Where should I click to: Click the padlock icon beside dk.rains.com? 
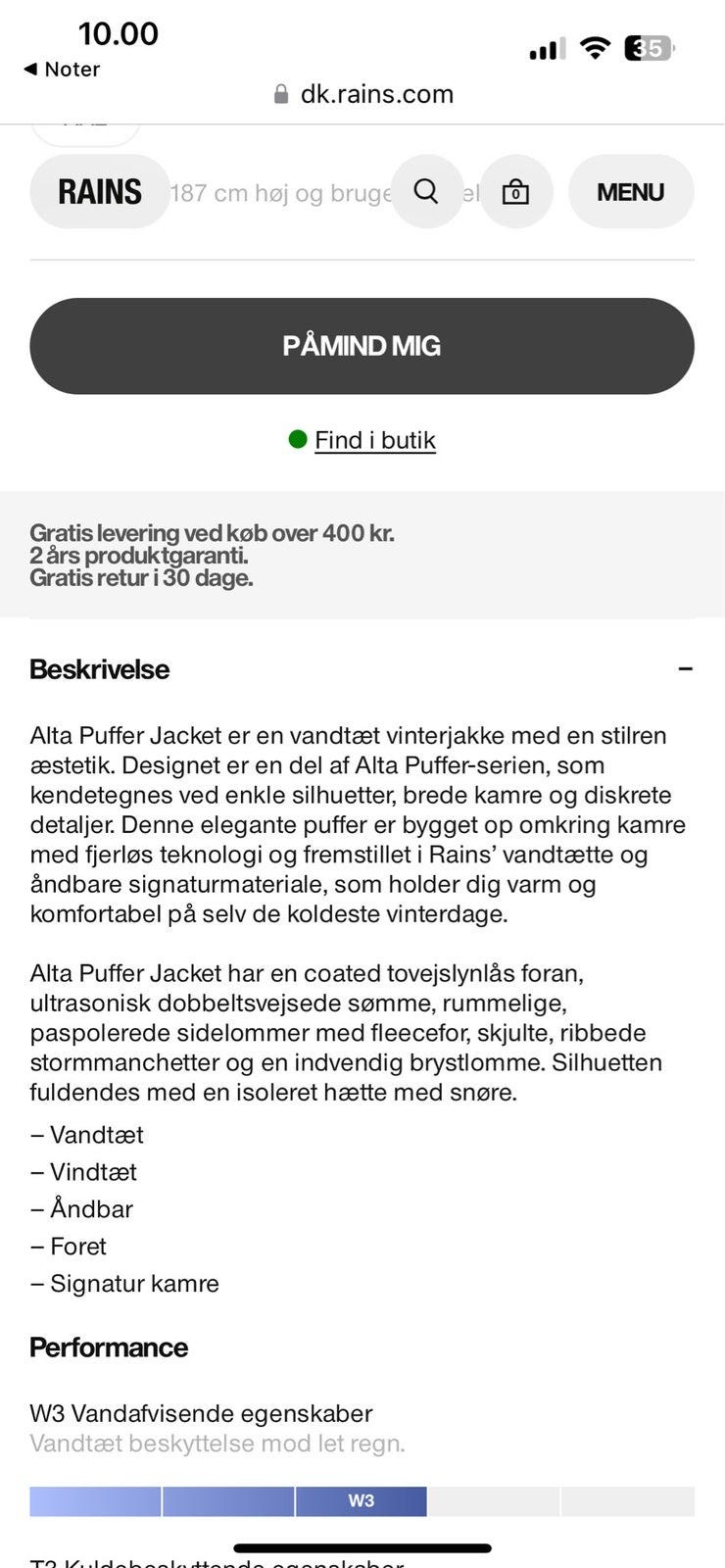click(279, 93)
